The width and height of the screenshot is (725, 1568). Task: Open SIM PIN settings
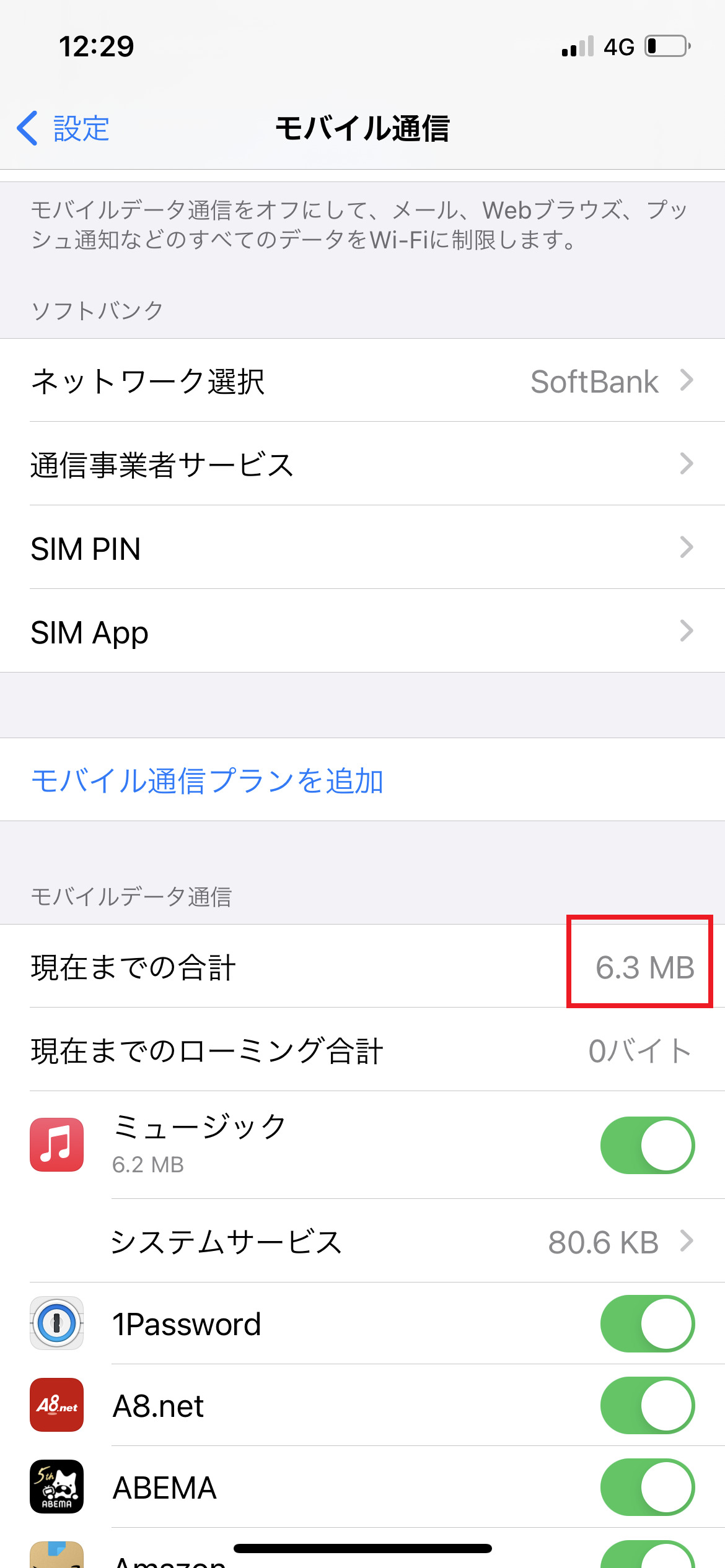362,548
